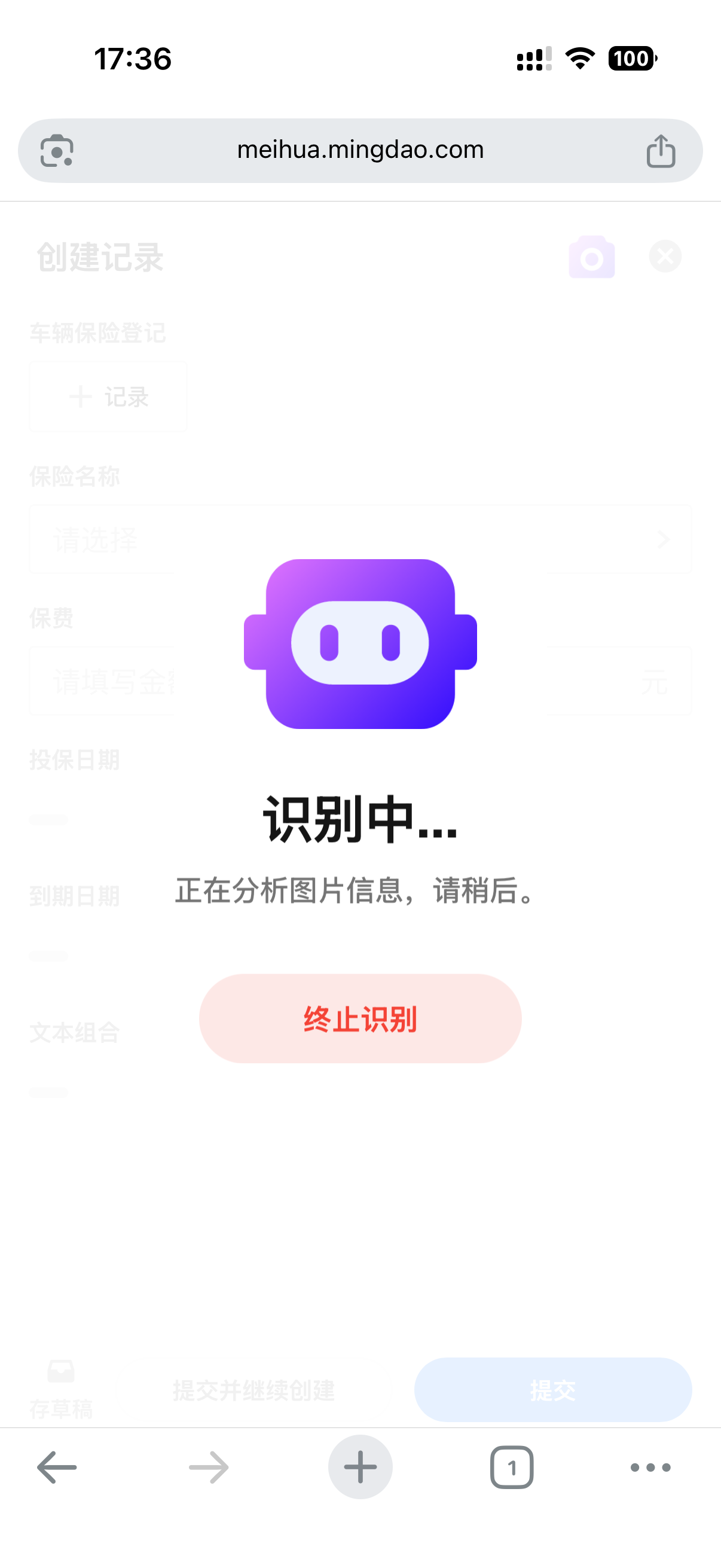
Task: Open a new browser tab
Action: (360, 1467)
